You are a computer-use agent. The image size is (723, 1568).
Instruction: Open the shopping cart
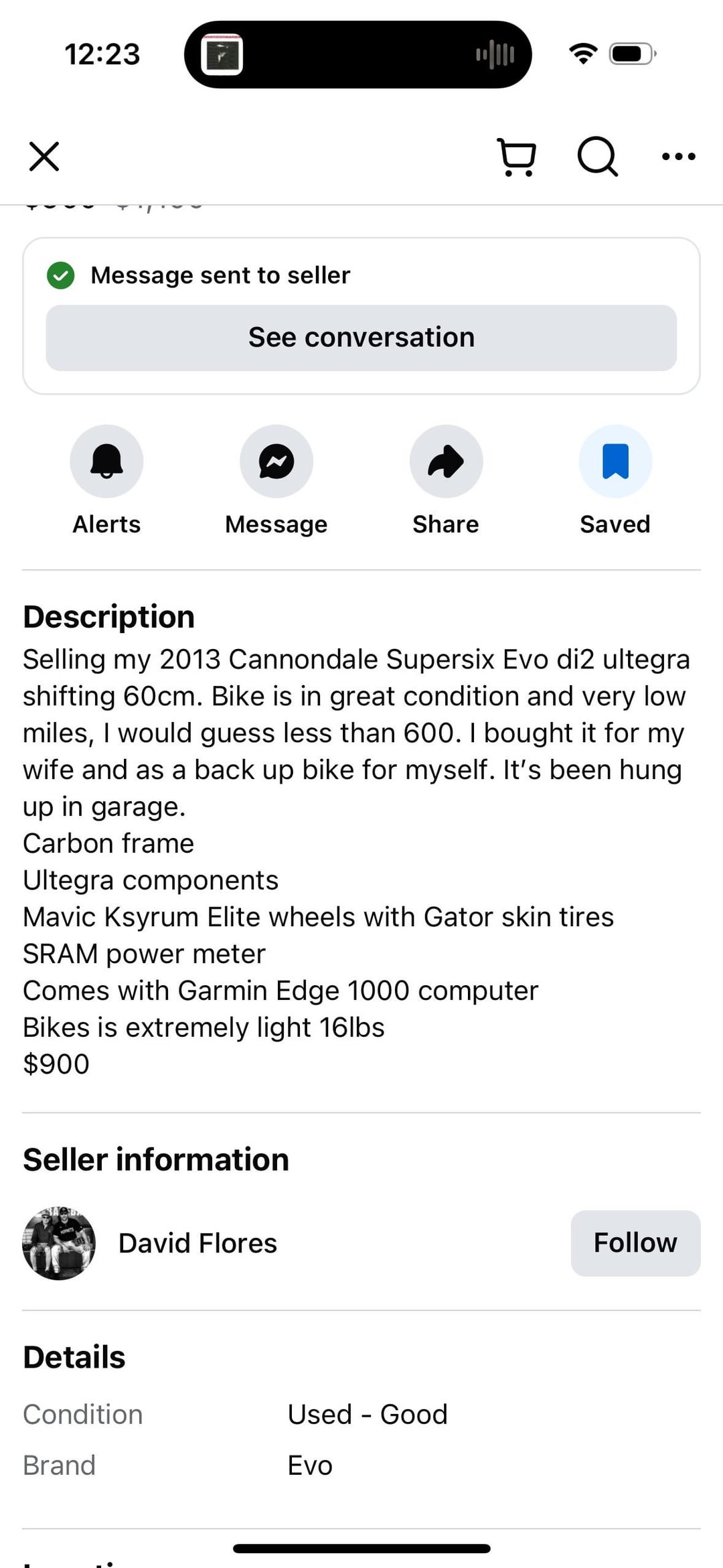517,157
